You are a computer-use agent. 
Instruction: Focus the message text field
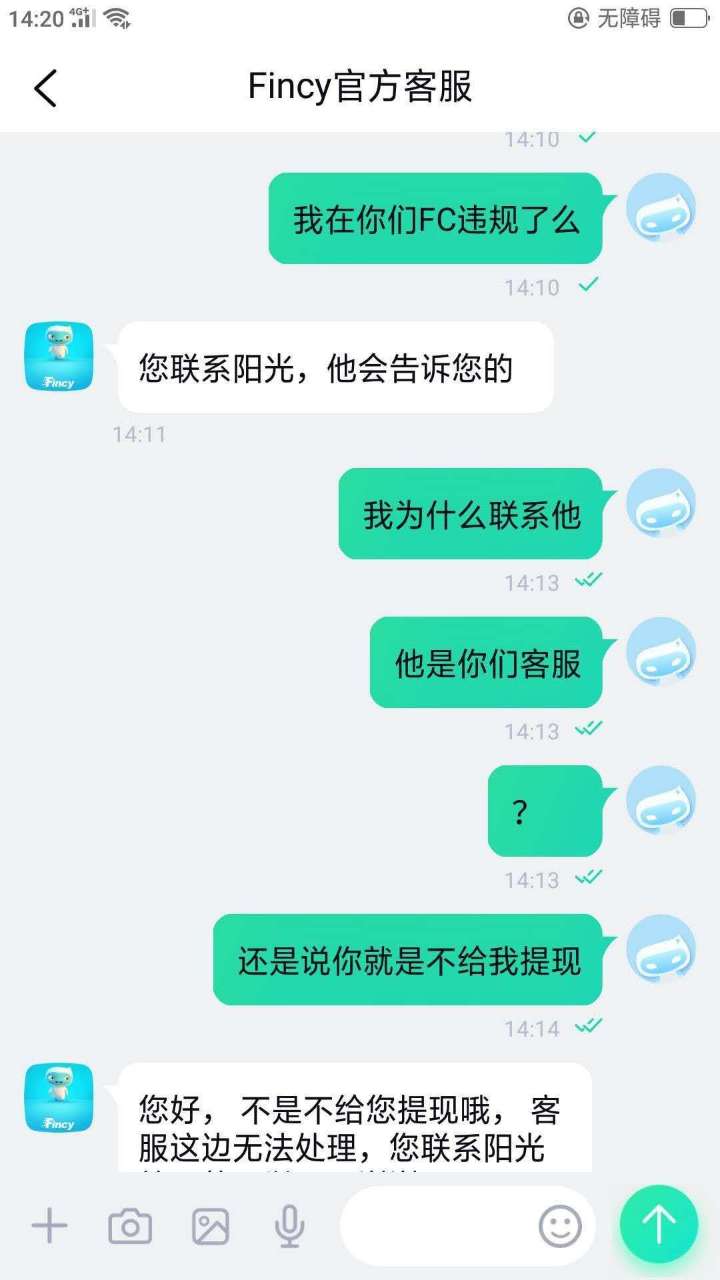pyautogui.click(x=435, y=1225)
